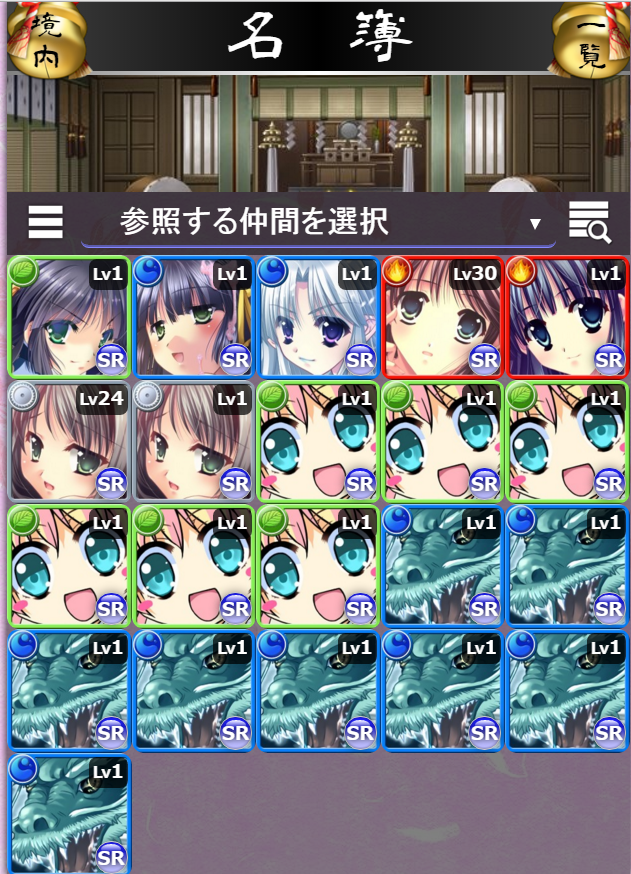Screen dimensions: 631x874
Task: Select the Lv24 gray-haired SR card
Action: (68, 441)
